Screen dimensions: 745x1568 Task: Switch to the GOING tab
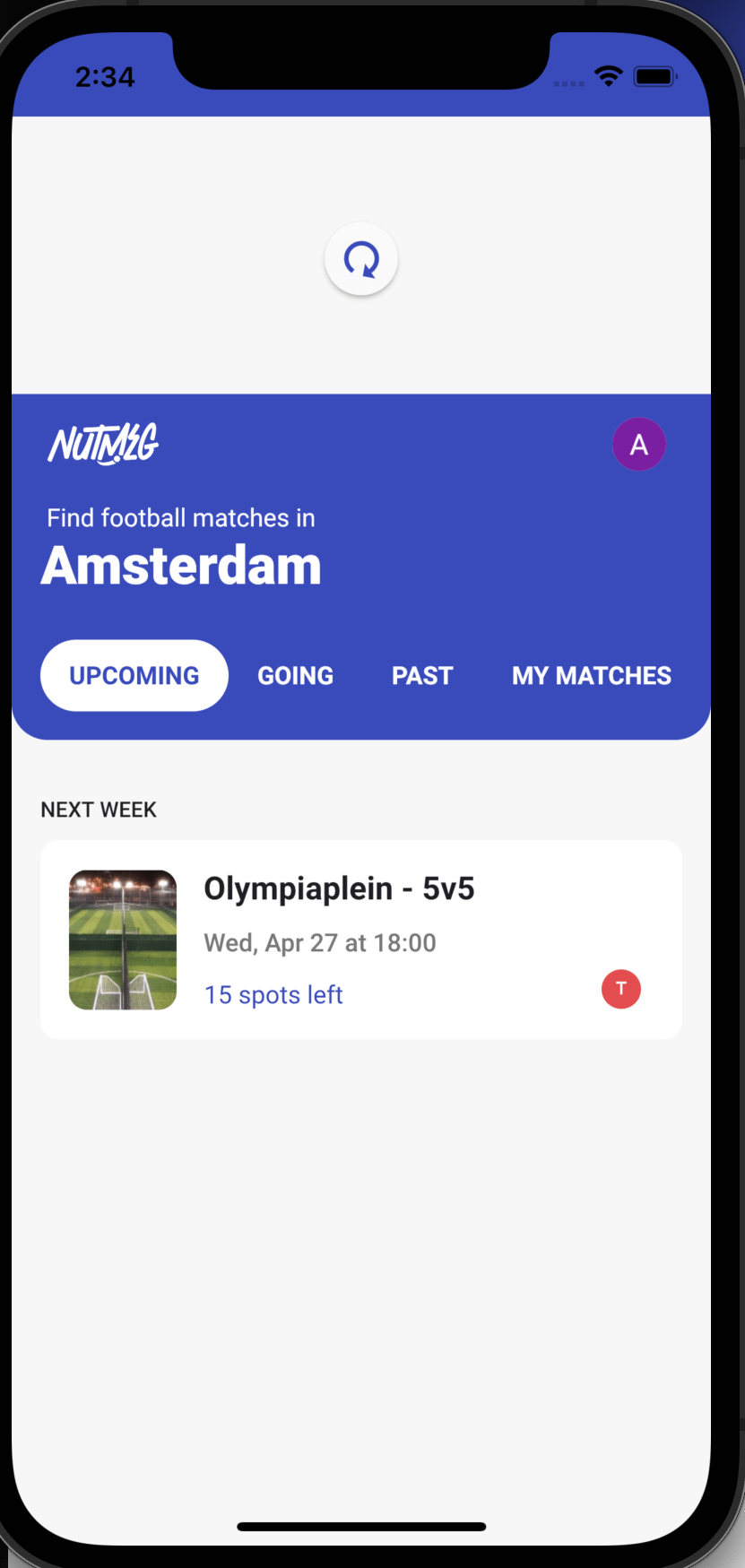pyautogui.click(x=295, y=675)
